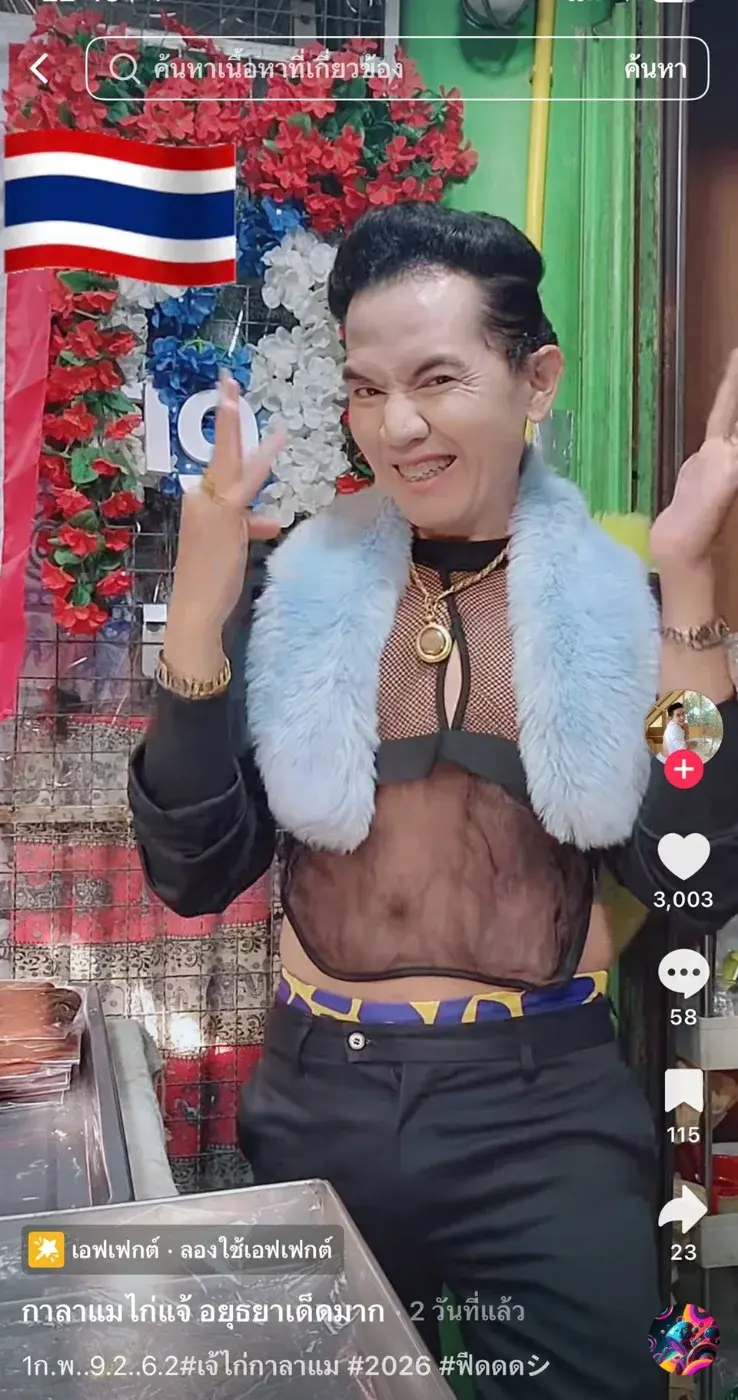738x1400 pixels.
Task: Open the comments on this video
Action: point(684,973)
